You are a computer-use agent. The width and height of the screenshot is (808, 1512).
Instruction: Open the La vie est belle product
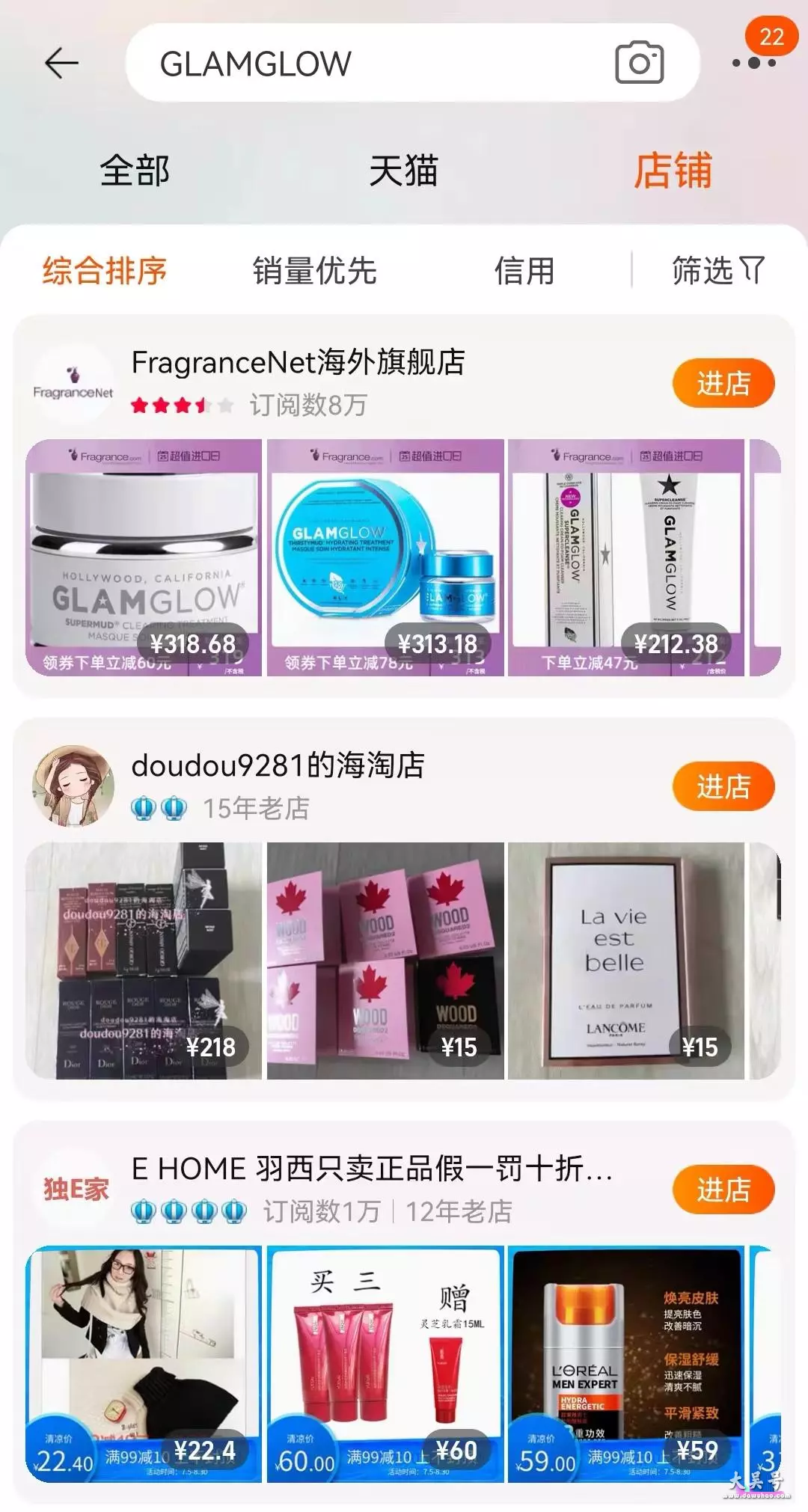click(x=626, y=961)
